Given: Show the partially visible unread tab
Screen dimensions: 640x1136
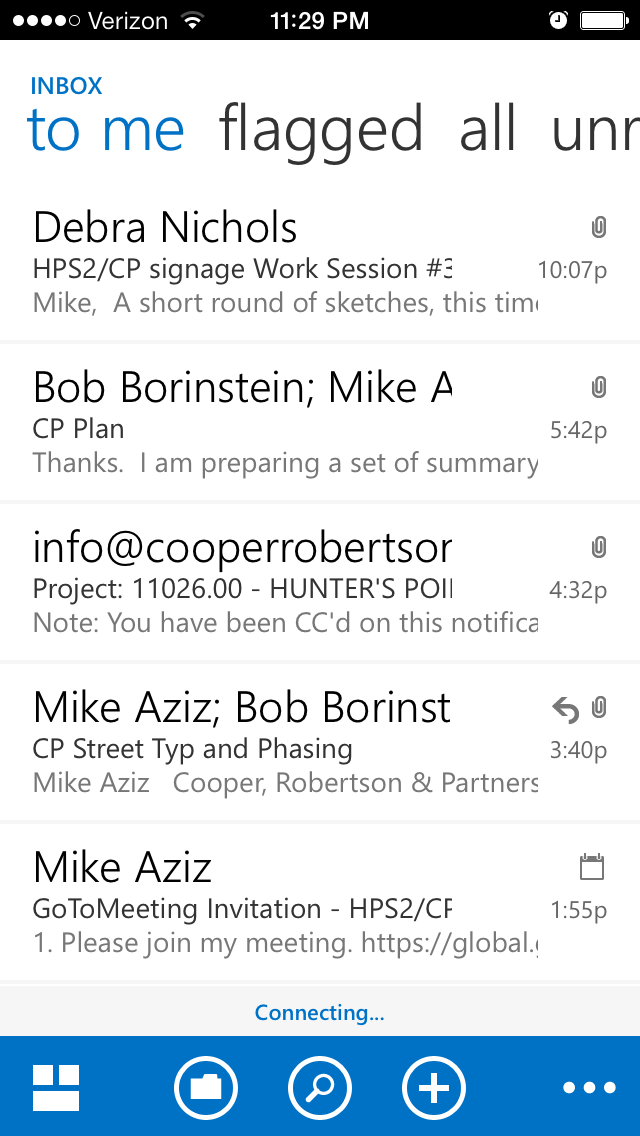Looking at the screenshot, I should tap(596, 131).
